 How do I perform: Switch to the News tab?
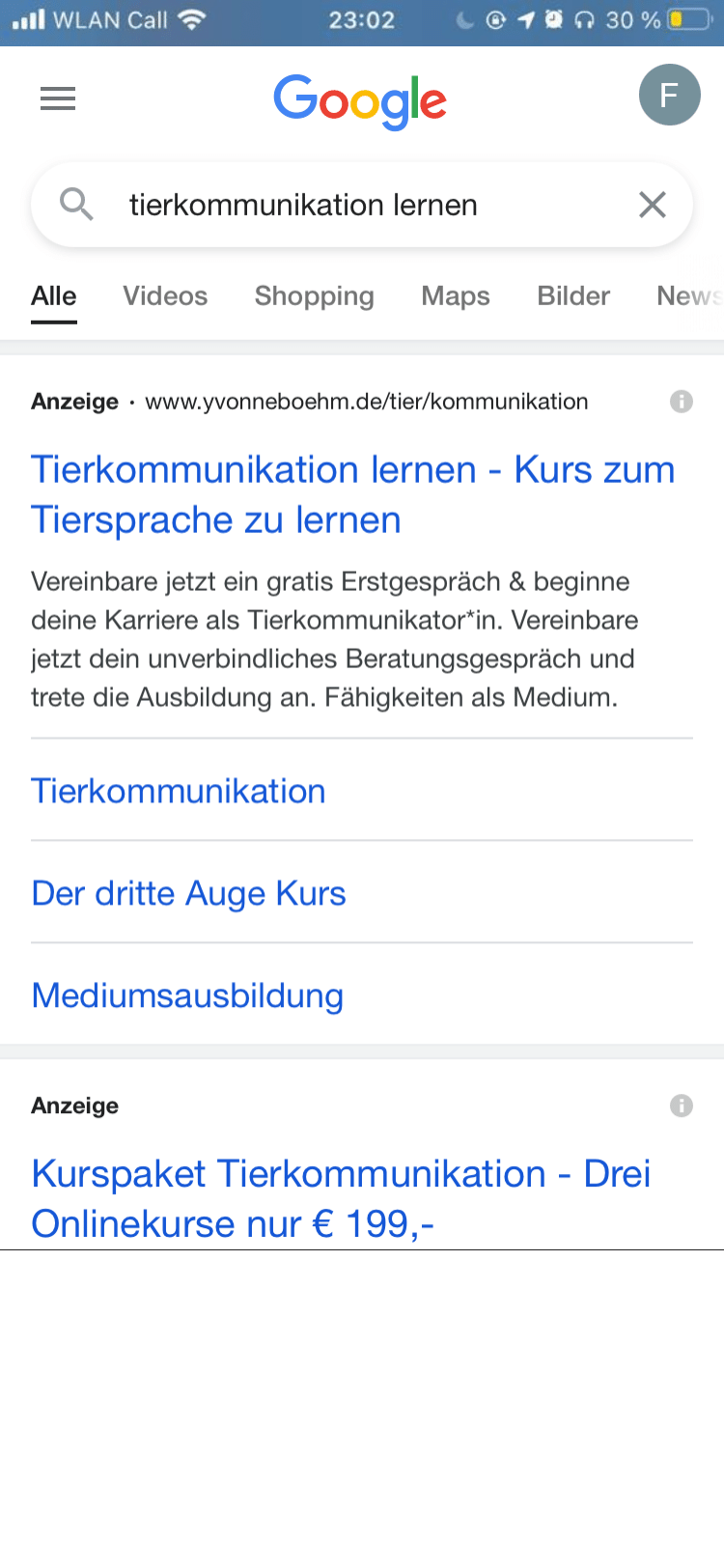pyautogui.click(x=689, y=295)
